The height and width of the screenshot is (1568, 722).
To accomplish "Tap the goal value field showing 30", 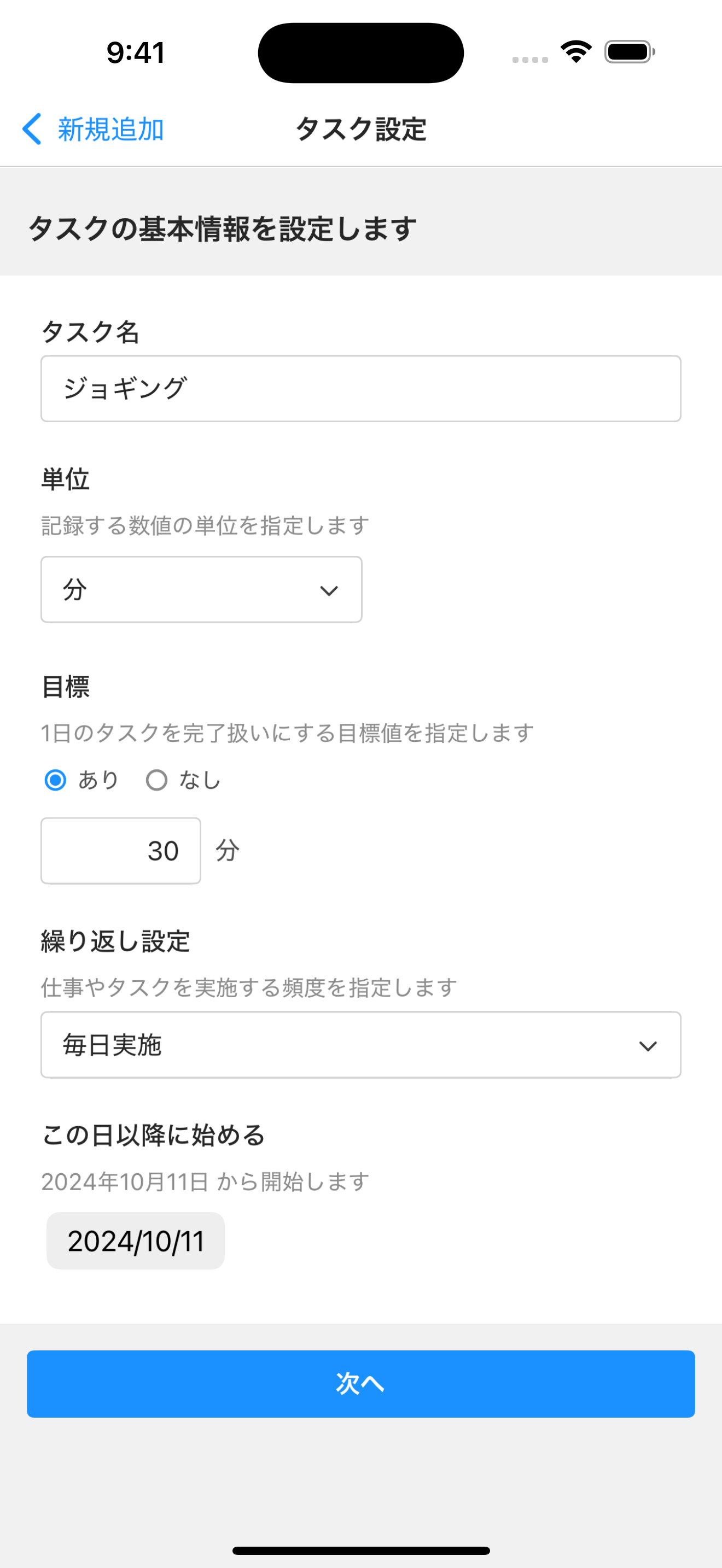I will pos(120,850).
